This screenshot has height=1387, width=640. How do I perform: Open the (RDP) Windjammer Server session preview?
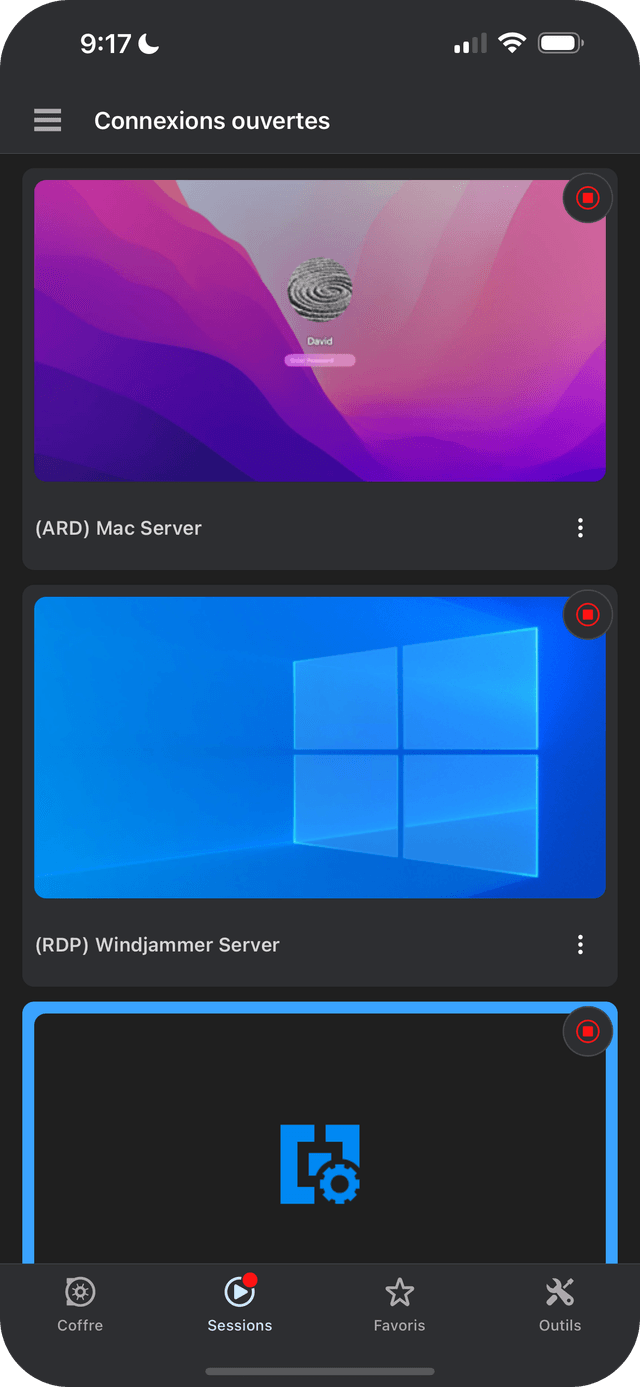[319, 747]
